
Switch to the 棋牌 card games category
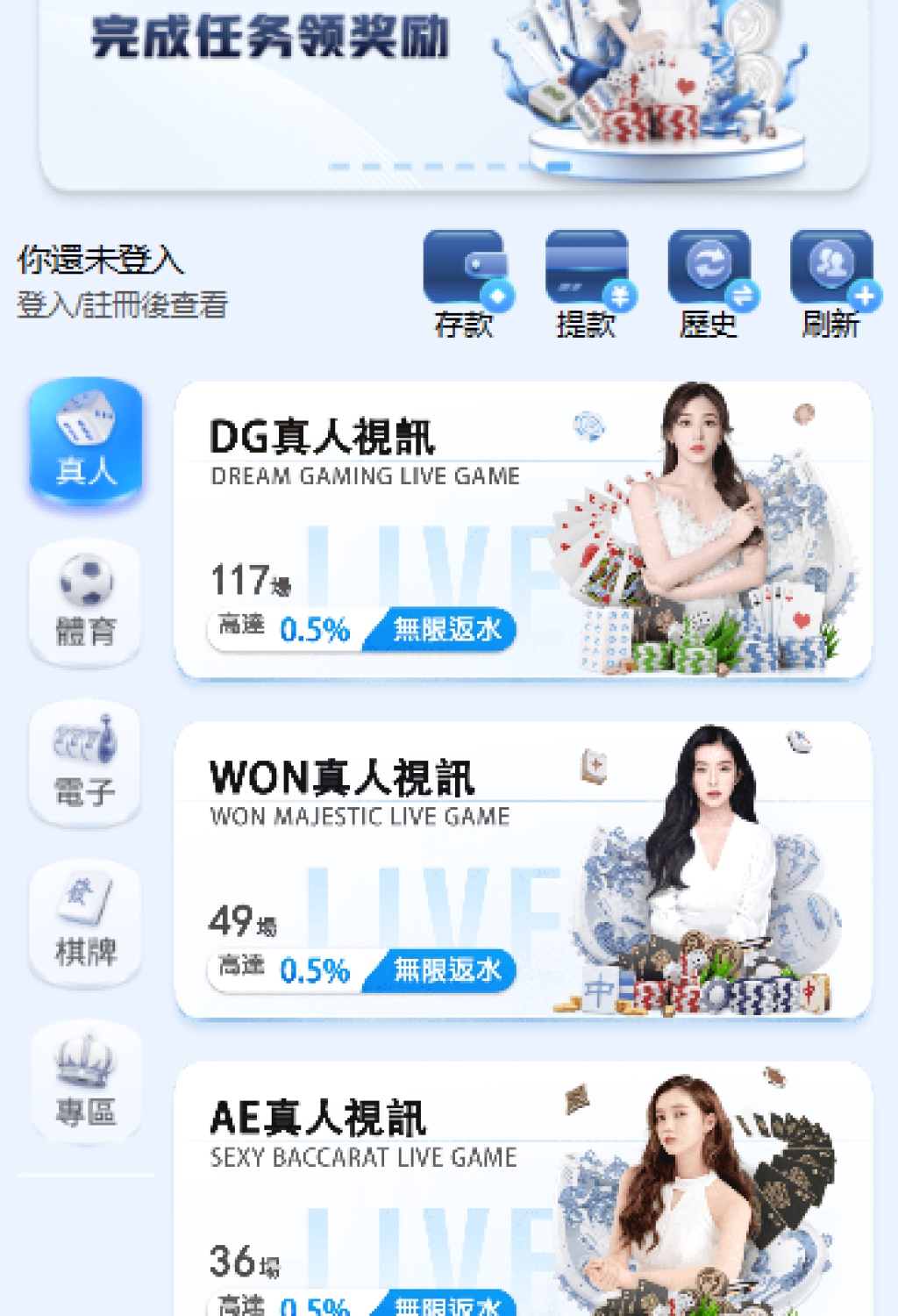[x=86, y=922]
